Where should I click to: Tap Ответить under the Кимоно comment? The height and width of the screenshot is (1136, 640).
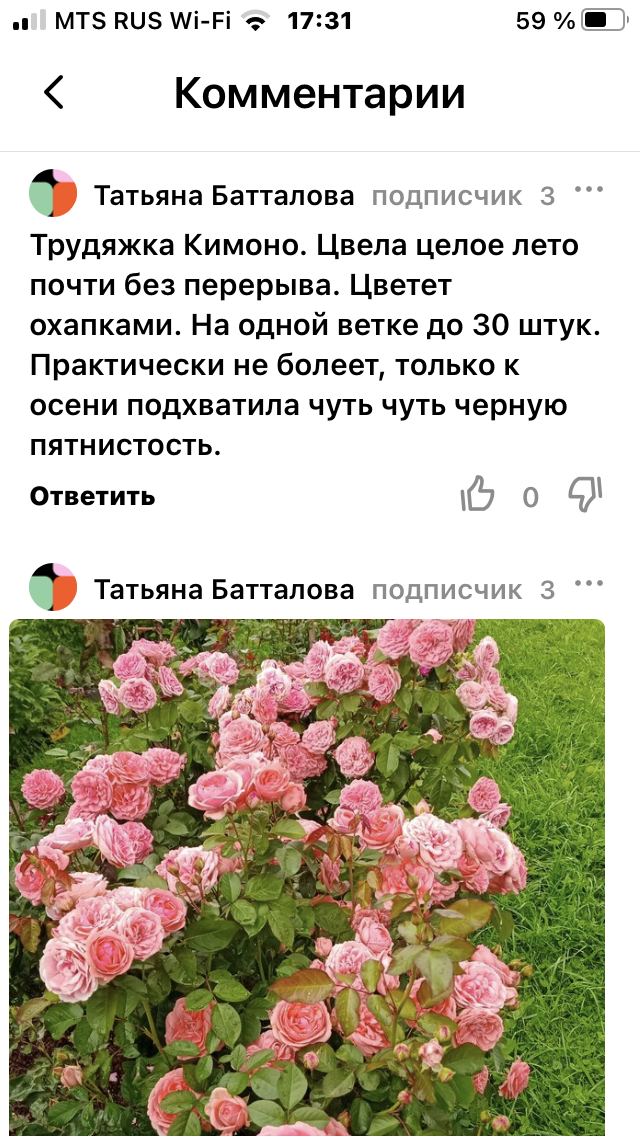[x=92, y=496]
